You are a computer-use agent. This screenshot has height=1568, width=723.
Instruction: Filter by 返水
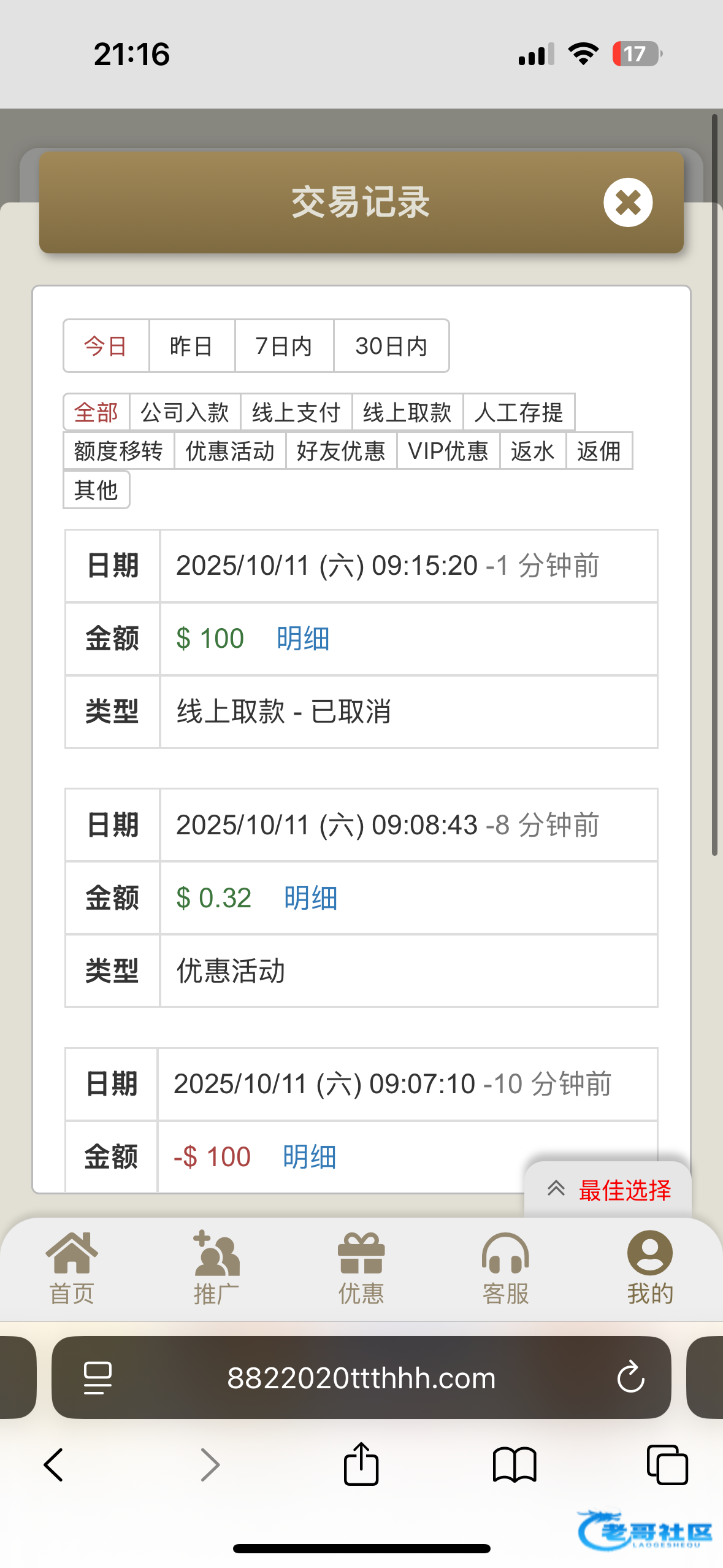pos(532,451)
